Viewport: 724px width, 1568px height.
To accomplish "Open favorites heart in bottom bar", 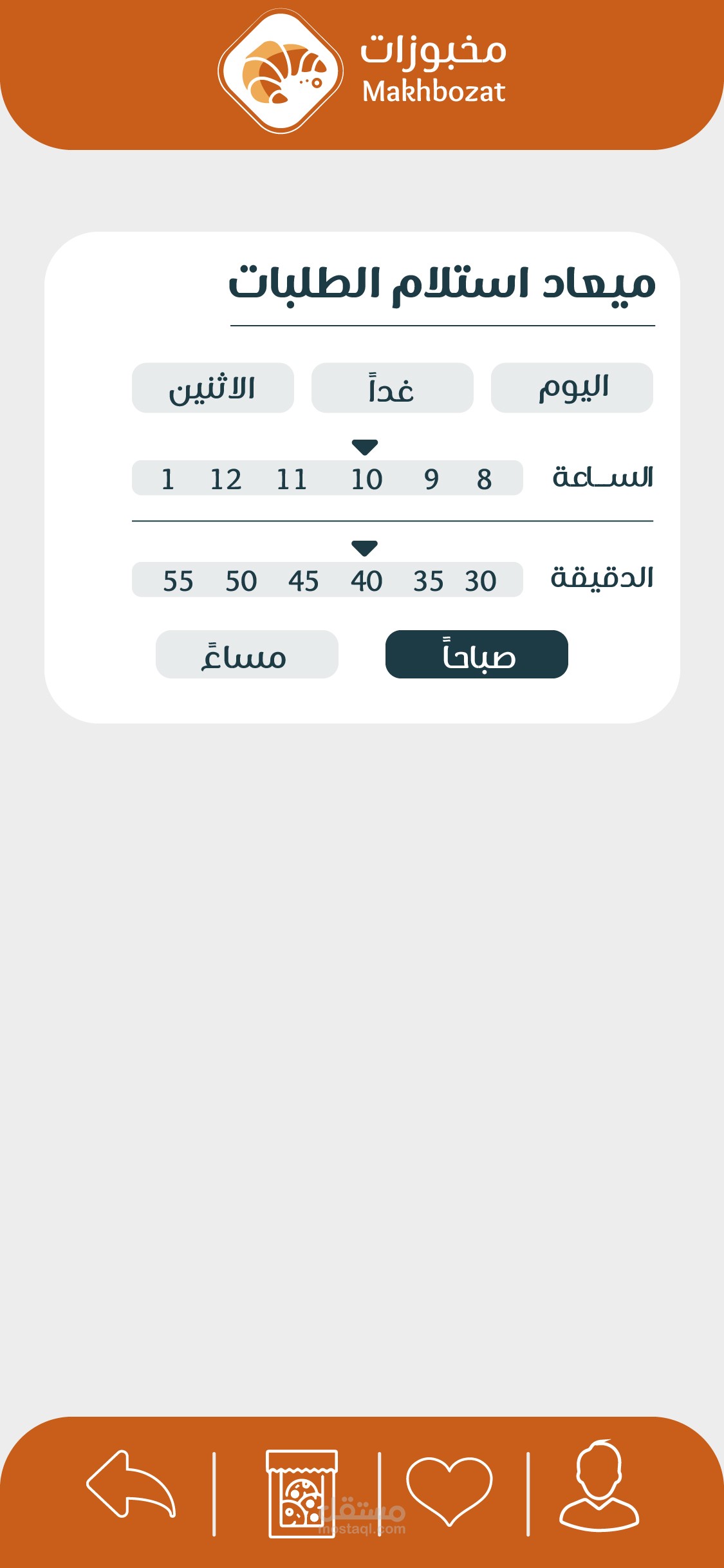I will click(449, 1491).
